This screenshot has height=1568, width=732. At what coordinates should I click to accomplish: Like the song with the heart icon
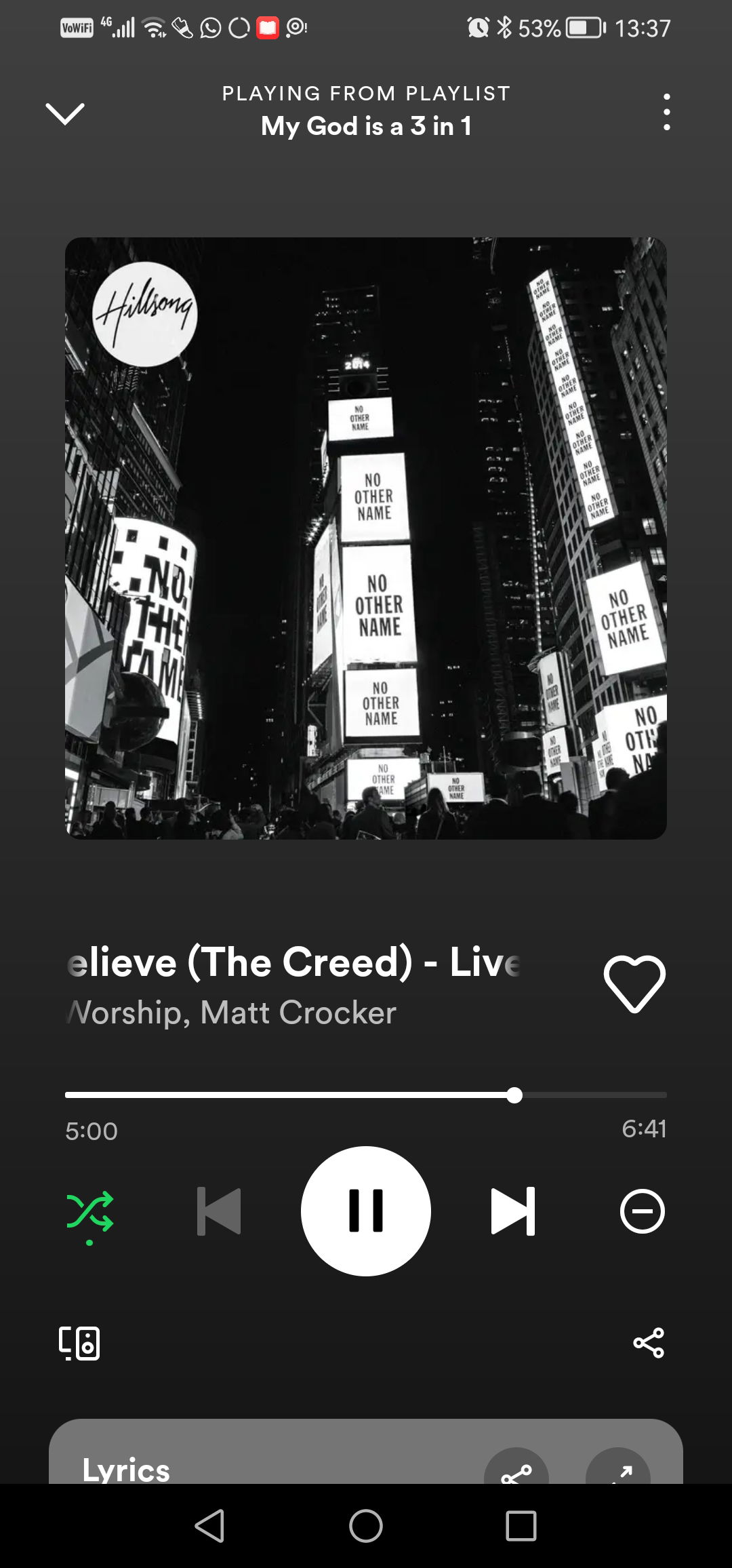[634, 983]
